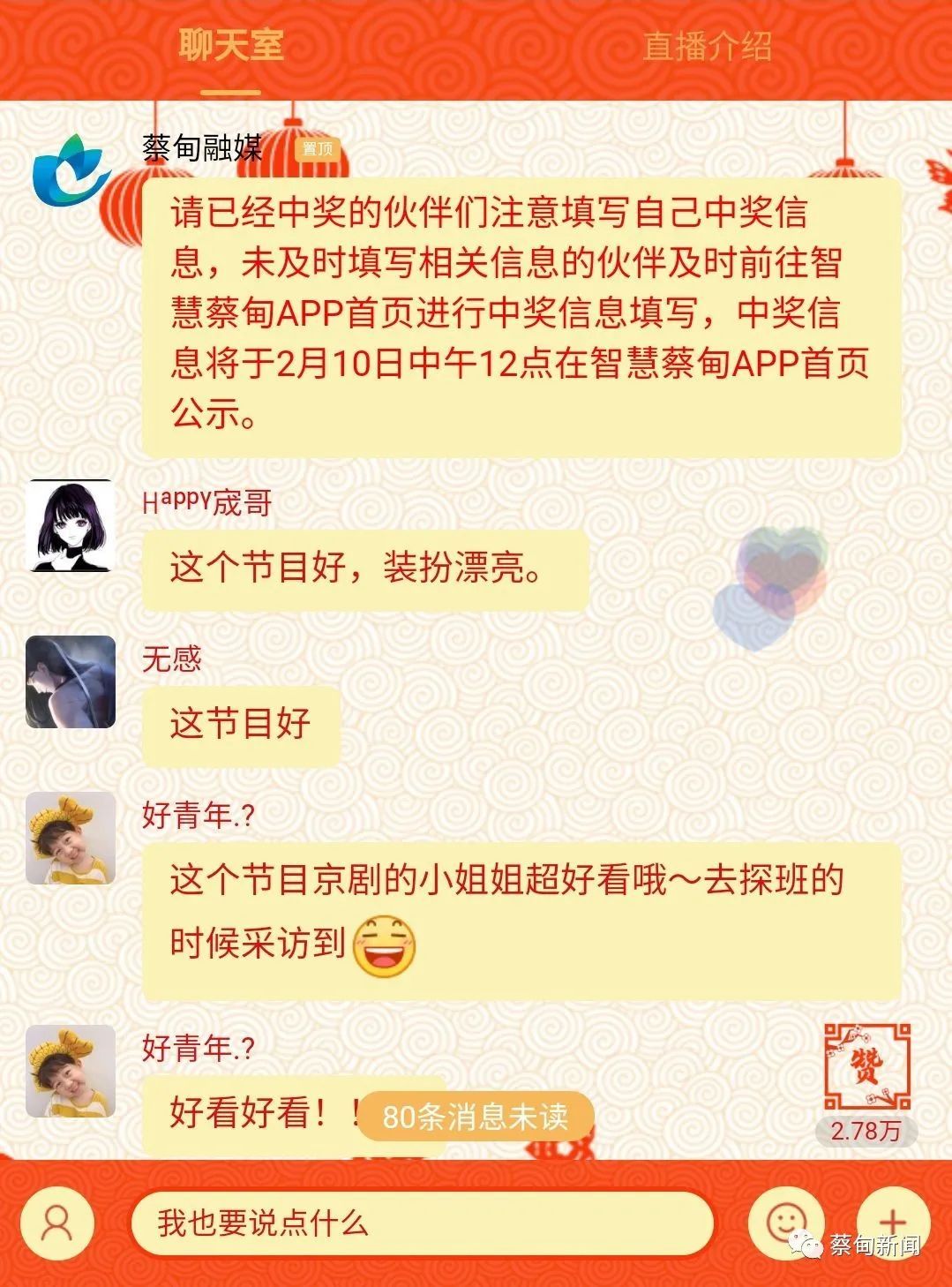The image size is (952, 1287).
Task: Open the plus attachments menu
Action: (892, 1223)
